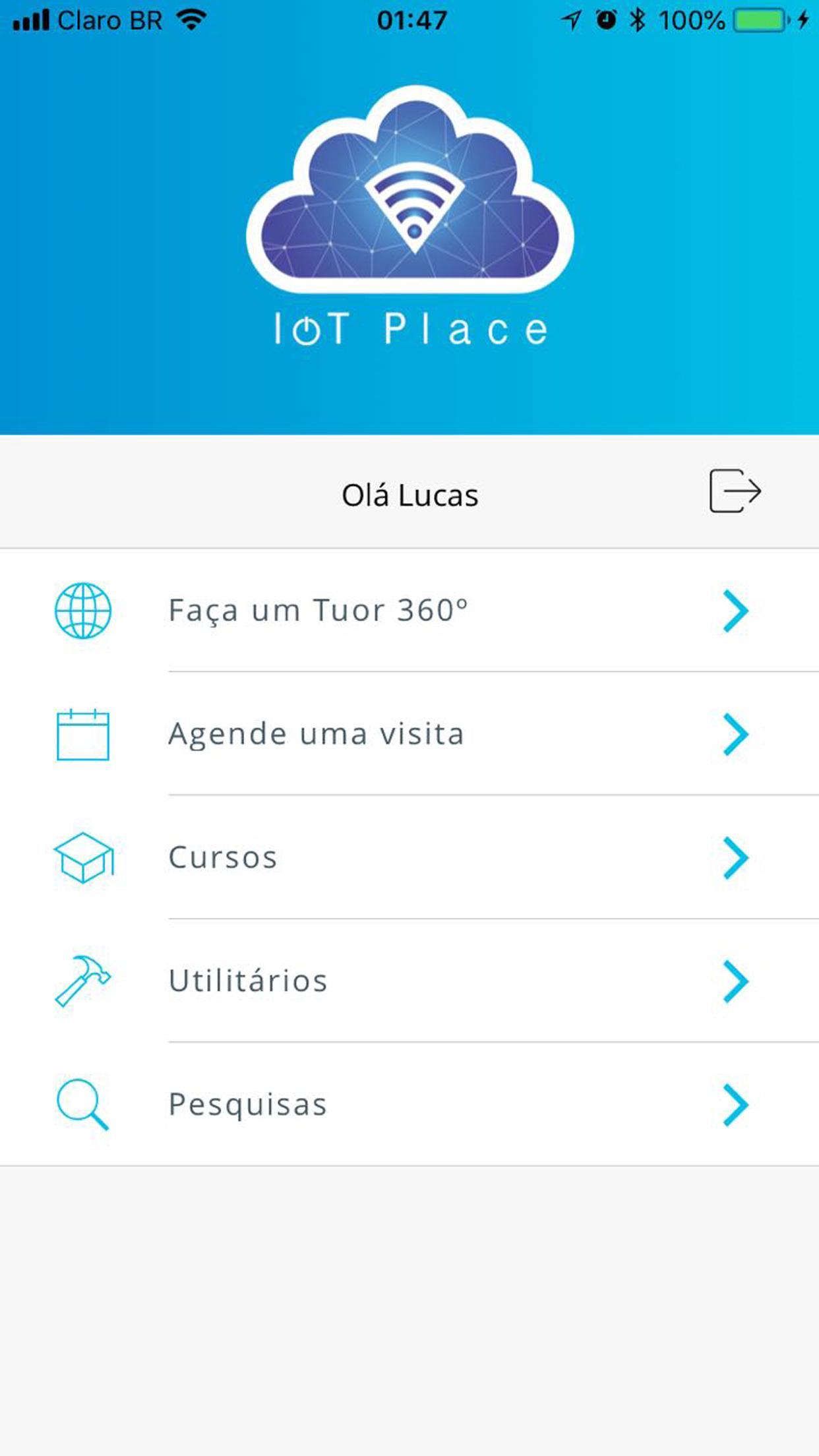Screen dimensions: 819x1456
Task: Open Faça um Tuor 360°
Action: coord(409,611)
